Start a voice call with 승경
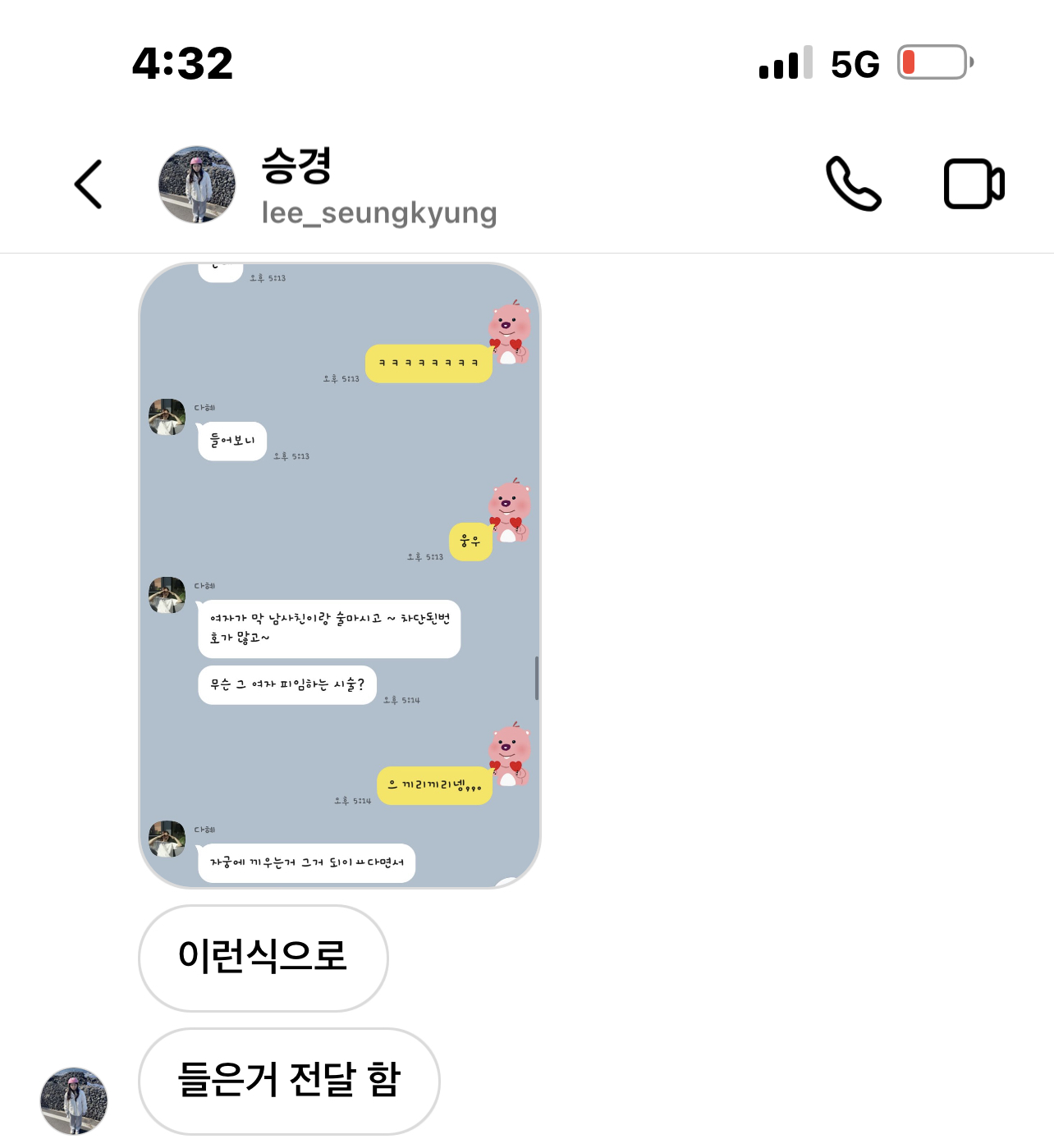 [853, 184]
